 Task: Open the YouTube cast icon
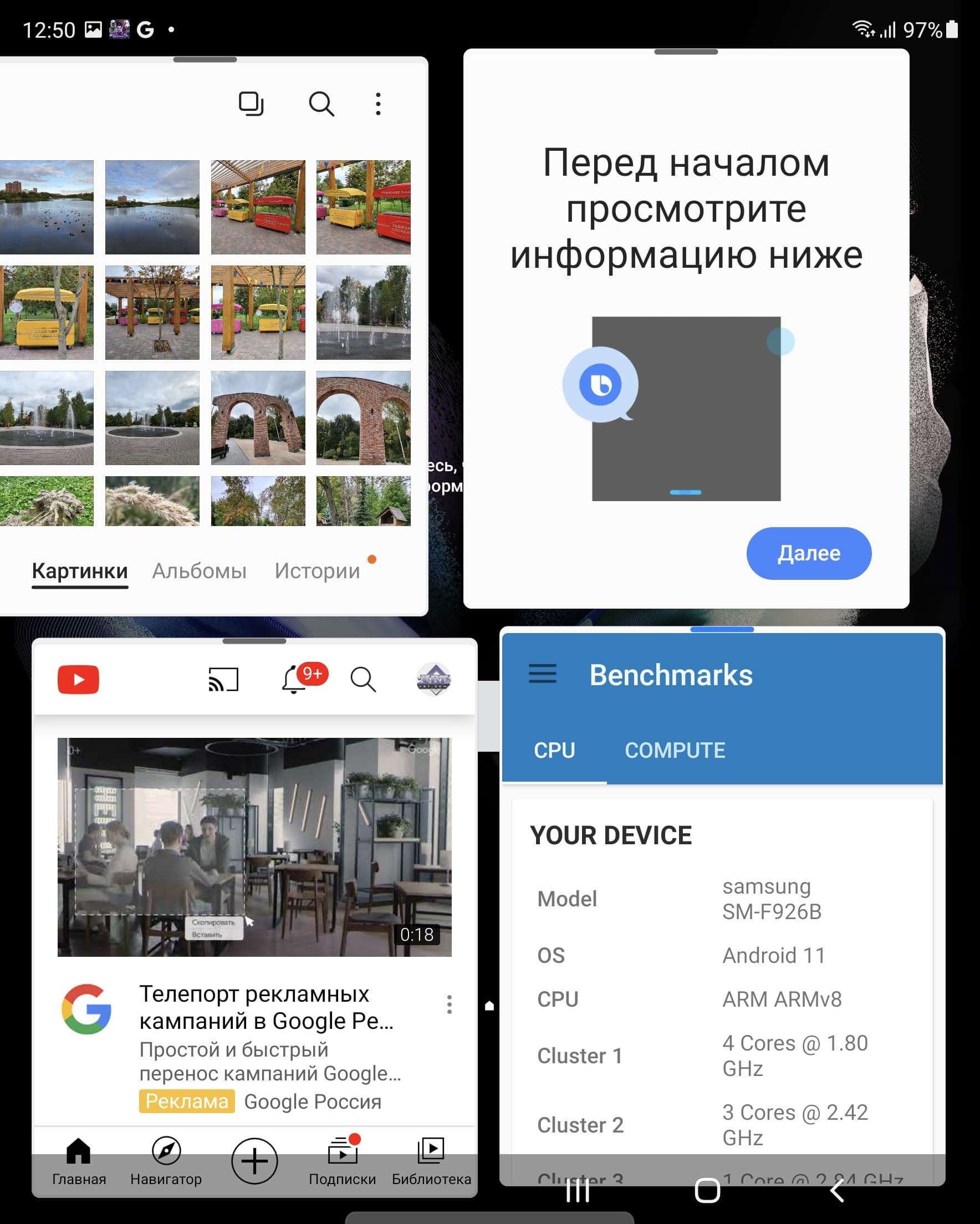[x=223, y=679]
